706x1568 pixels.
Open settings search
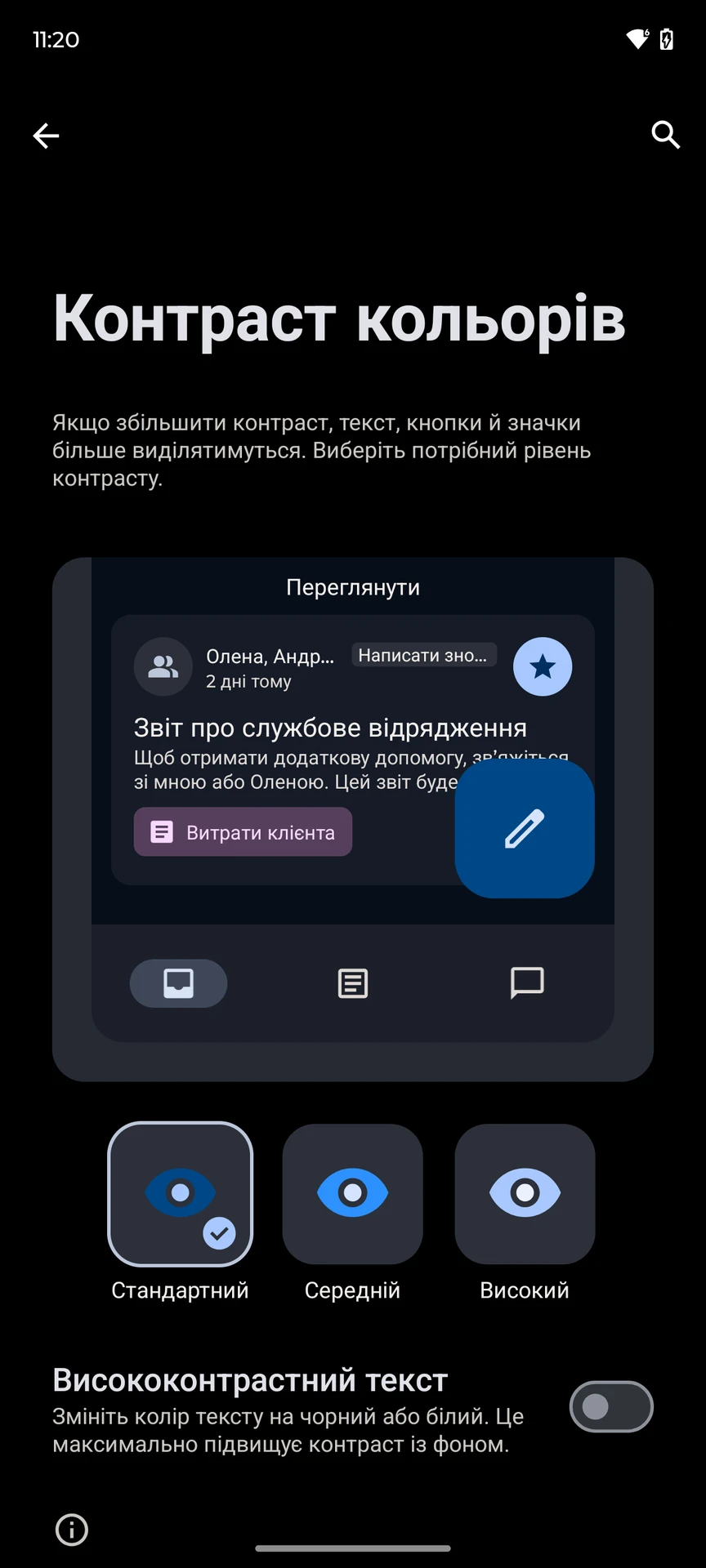[x=665, y=135]
